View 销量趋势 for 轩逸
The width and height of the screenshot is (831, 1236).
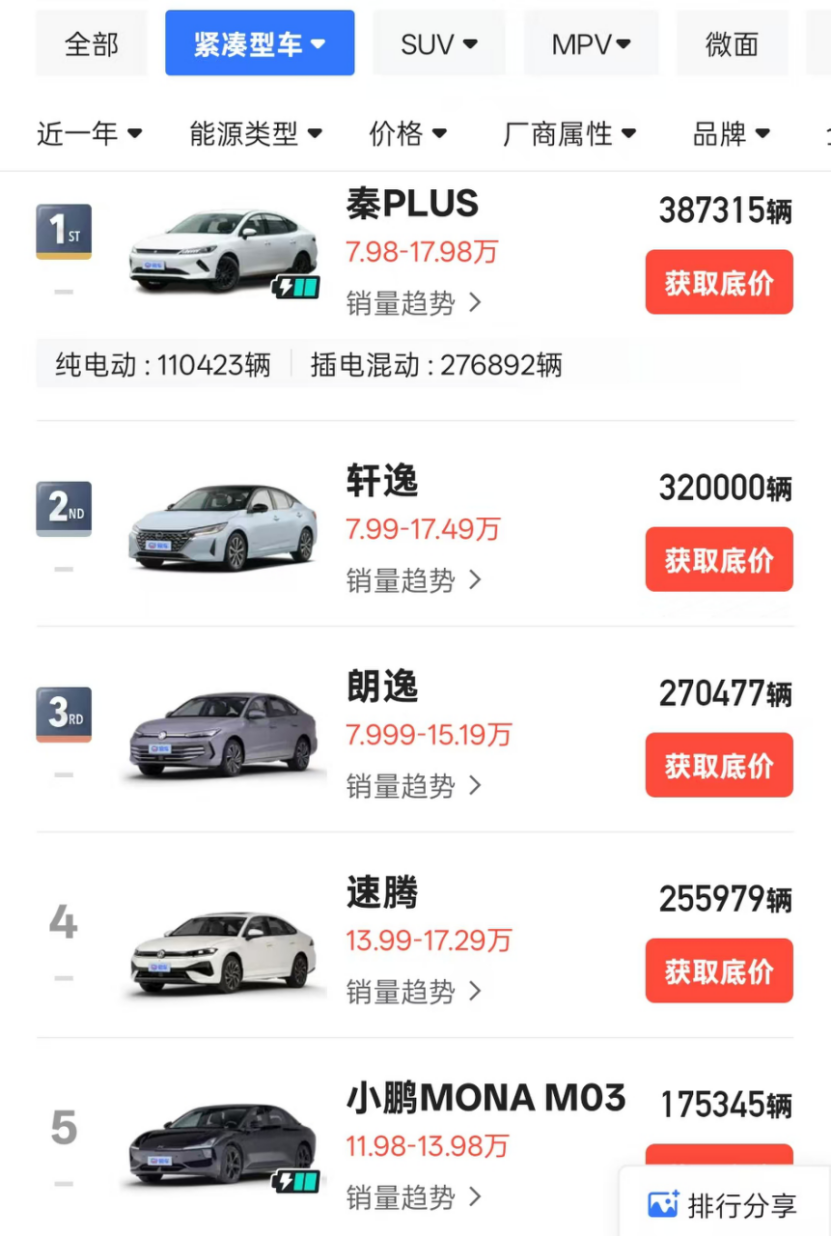414,580
